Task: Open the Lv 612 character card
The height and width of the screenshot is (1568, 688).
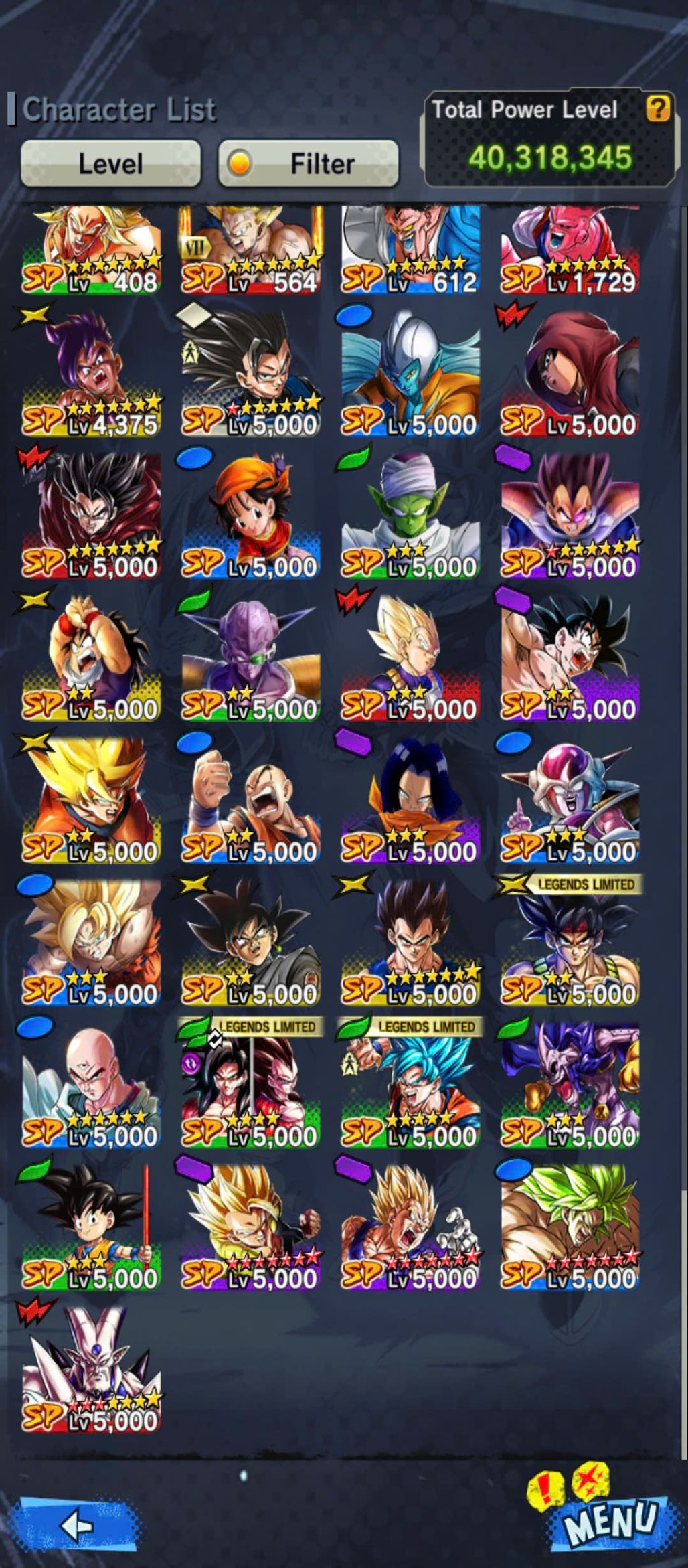Action: coord(410,250)
